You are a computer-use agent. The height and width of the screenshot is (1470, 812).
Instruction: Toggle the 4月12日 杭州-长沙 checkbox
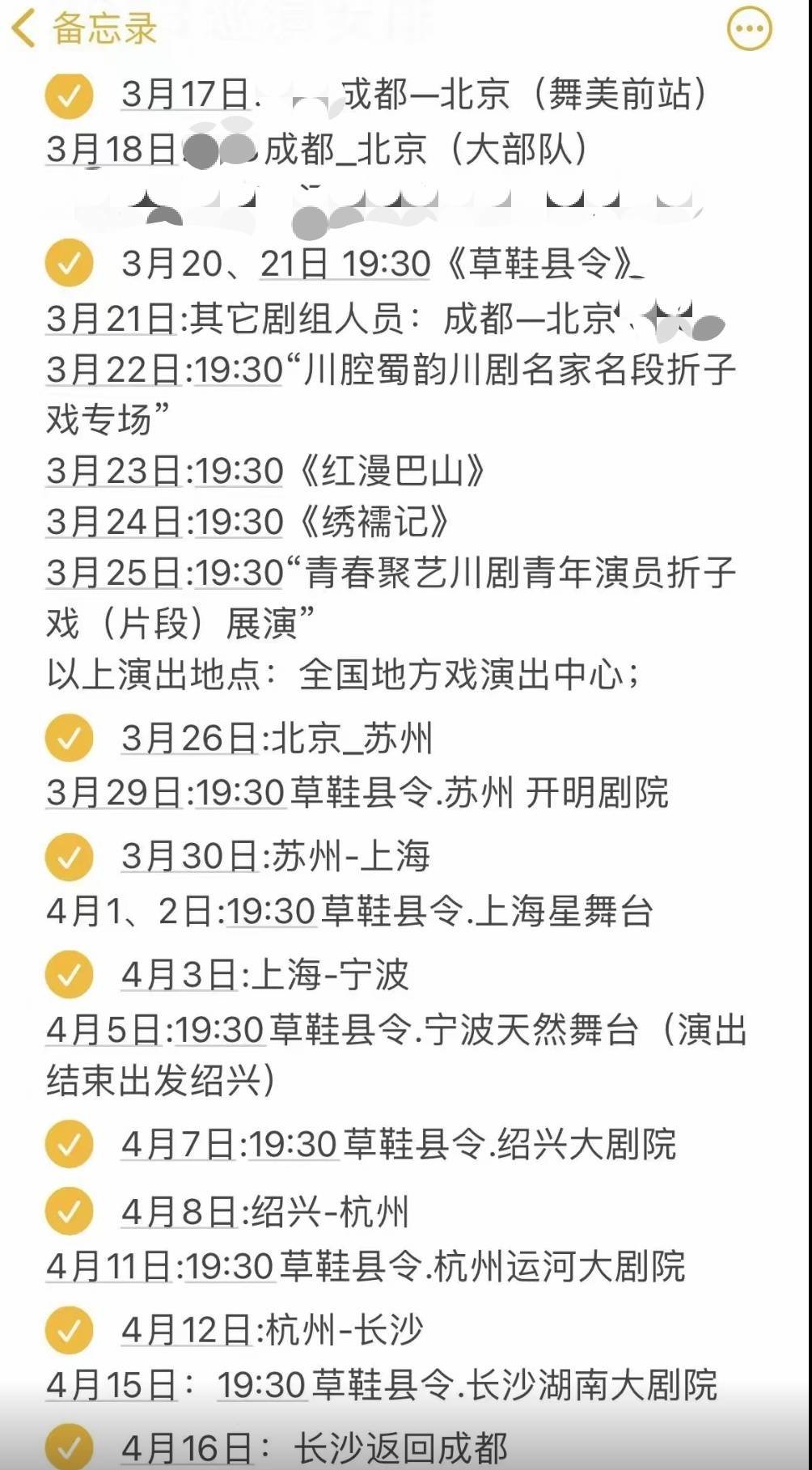tap(69, 1330)
